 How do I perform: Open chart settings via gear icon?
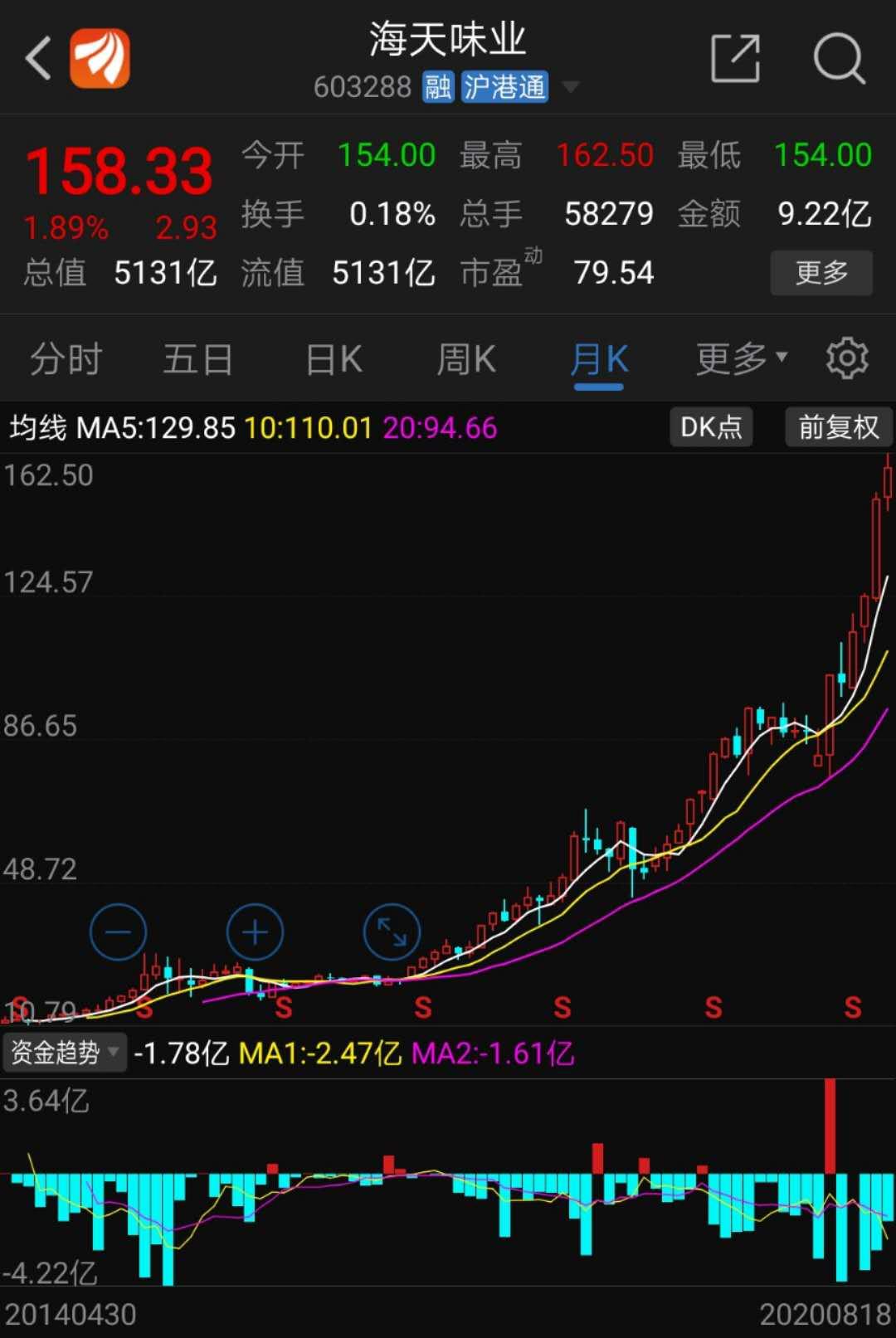coord(847,358)
